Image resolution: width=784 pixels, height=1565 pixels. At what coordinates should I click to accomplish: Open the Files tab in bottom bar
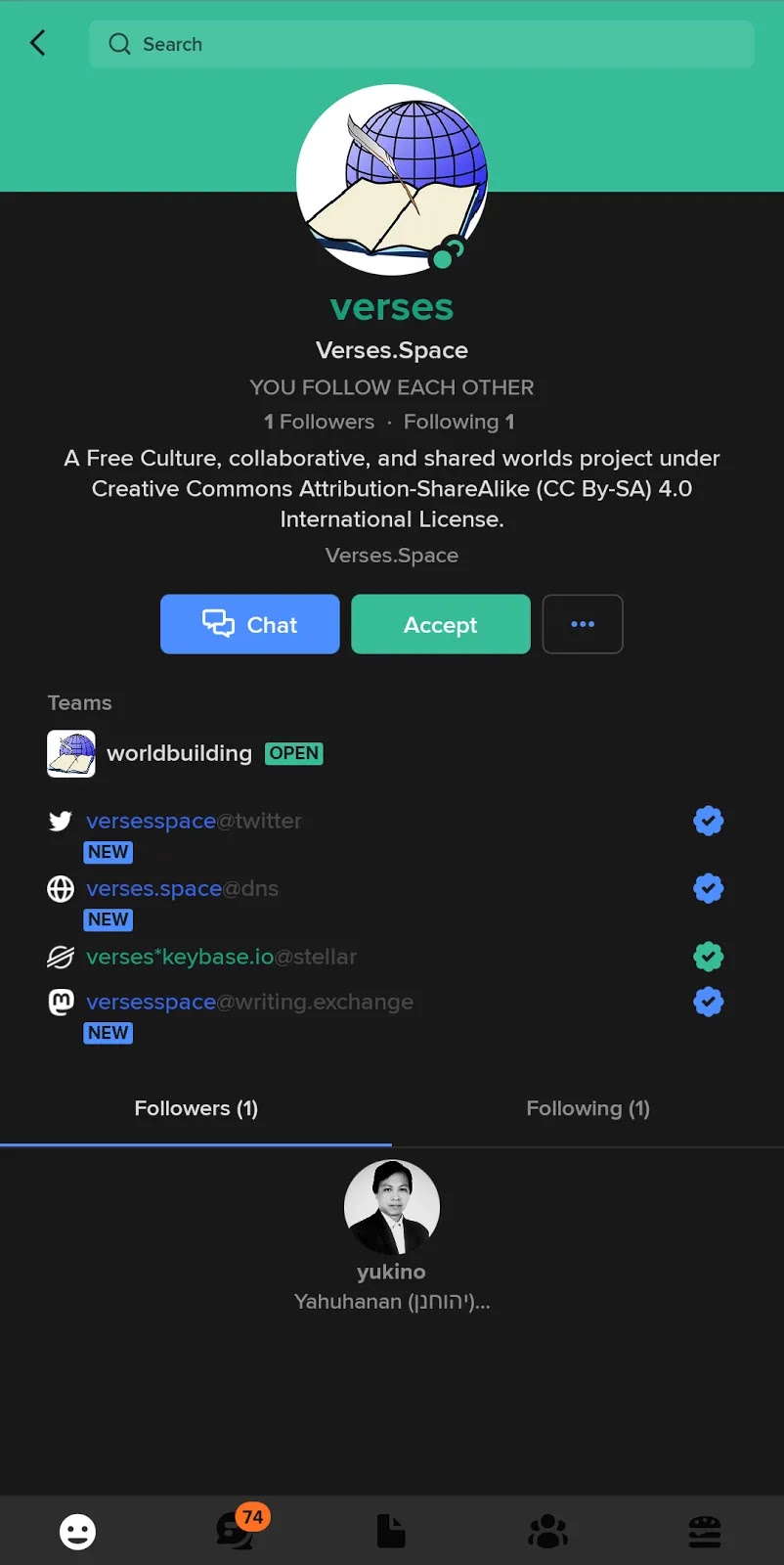[391, 1531]
